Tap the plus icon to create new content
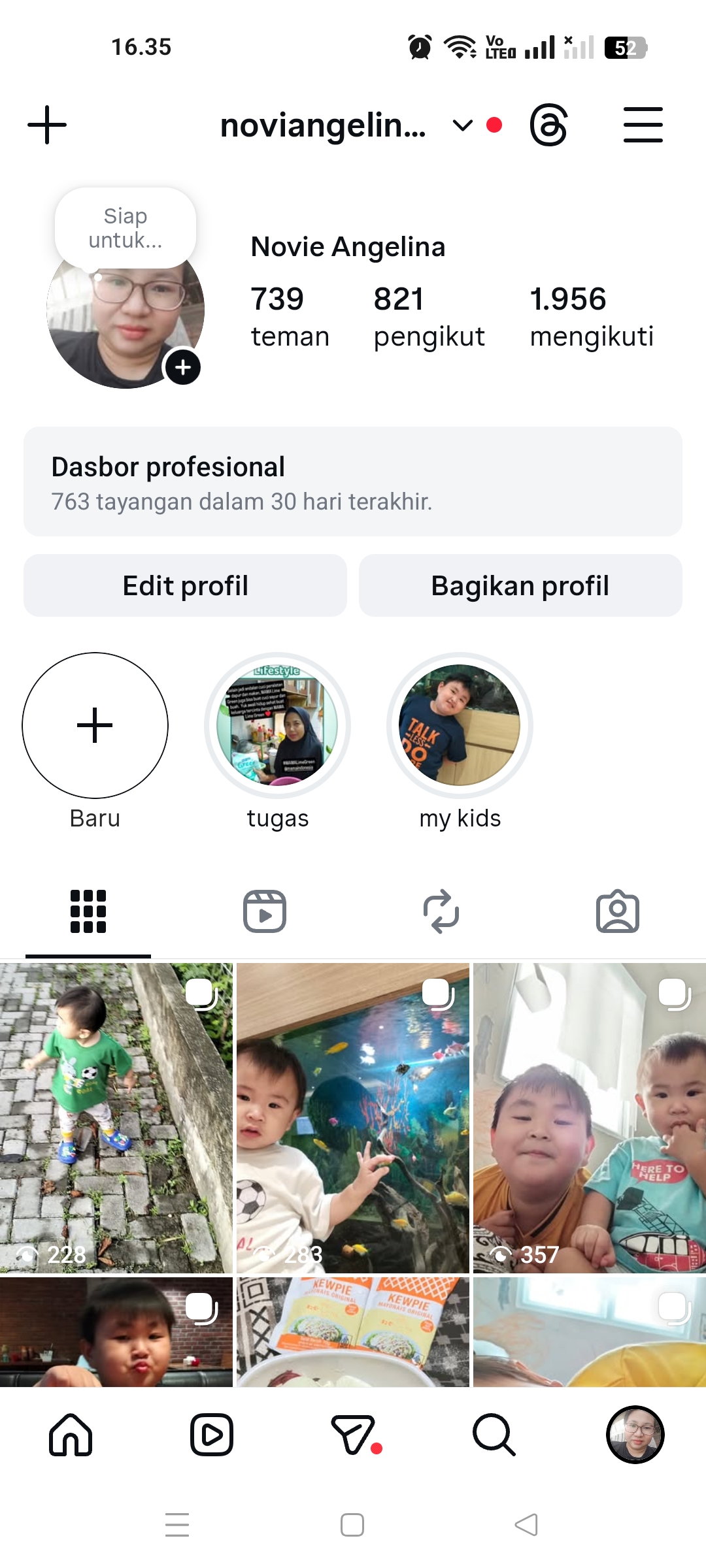This screenshot has height=1568, width=706. 47,125
